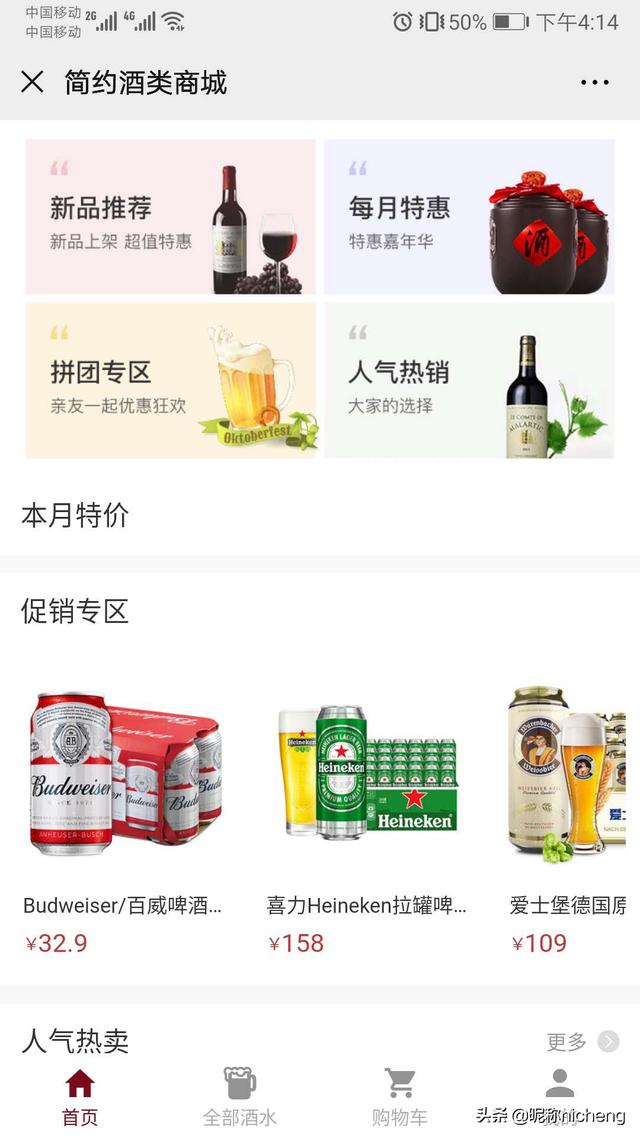Close the 简约酒类商城 mini program

click(x=33, y=82)
